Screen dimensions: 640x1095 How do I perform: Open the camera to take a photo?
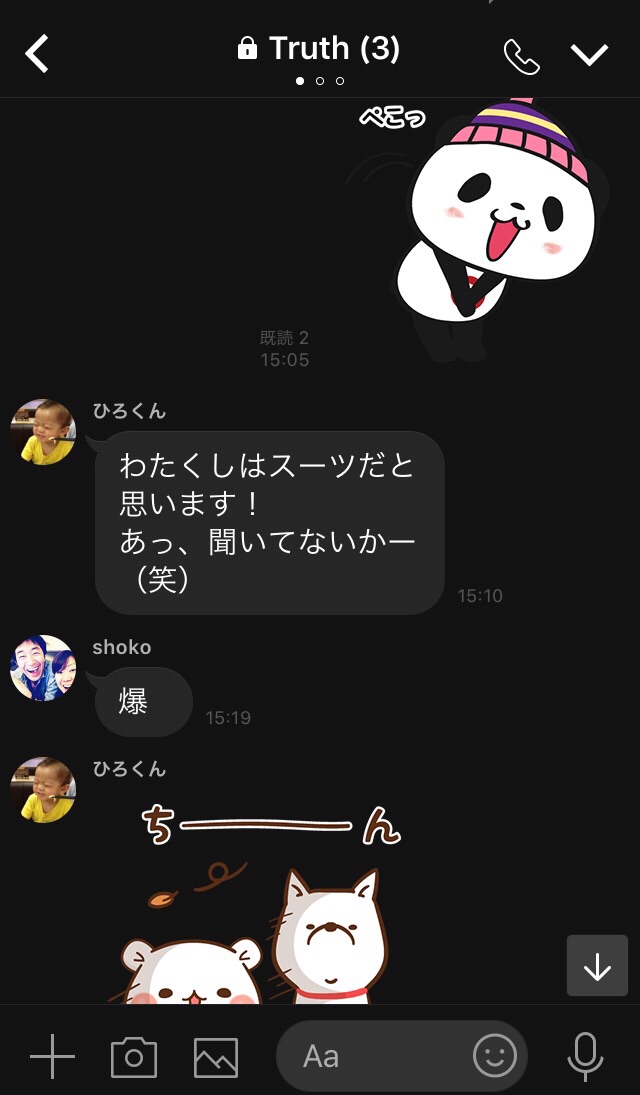(134, 1056)
